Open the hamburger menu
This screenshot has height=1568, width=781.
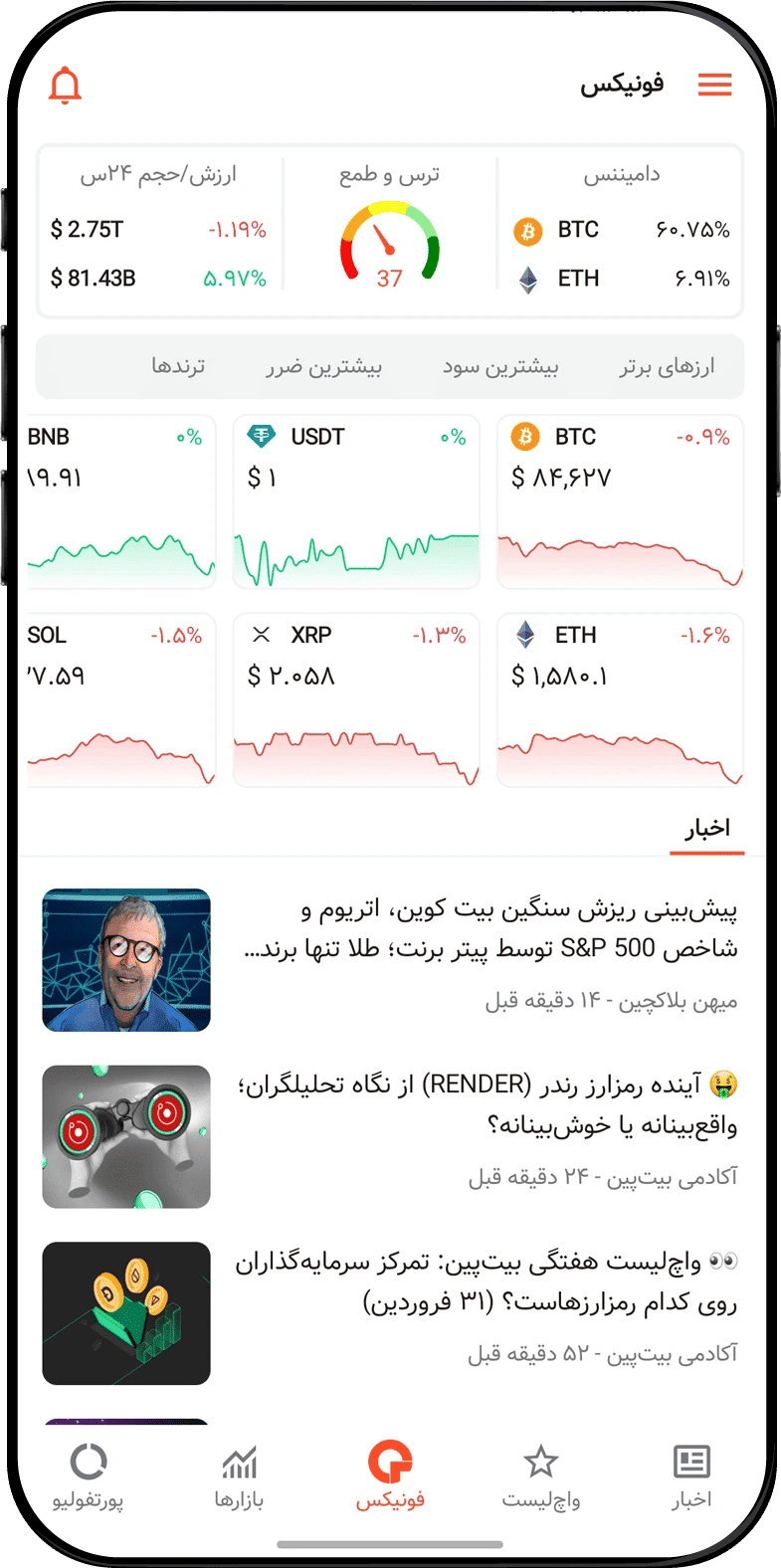[714, 85]
